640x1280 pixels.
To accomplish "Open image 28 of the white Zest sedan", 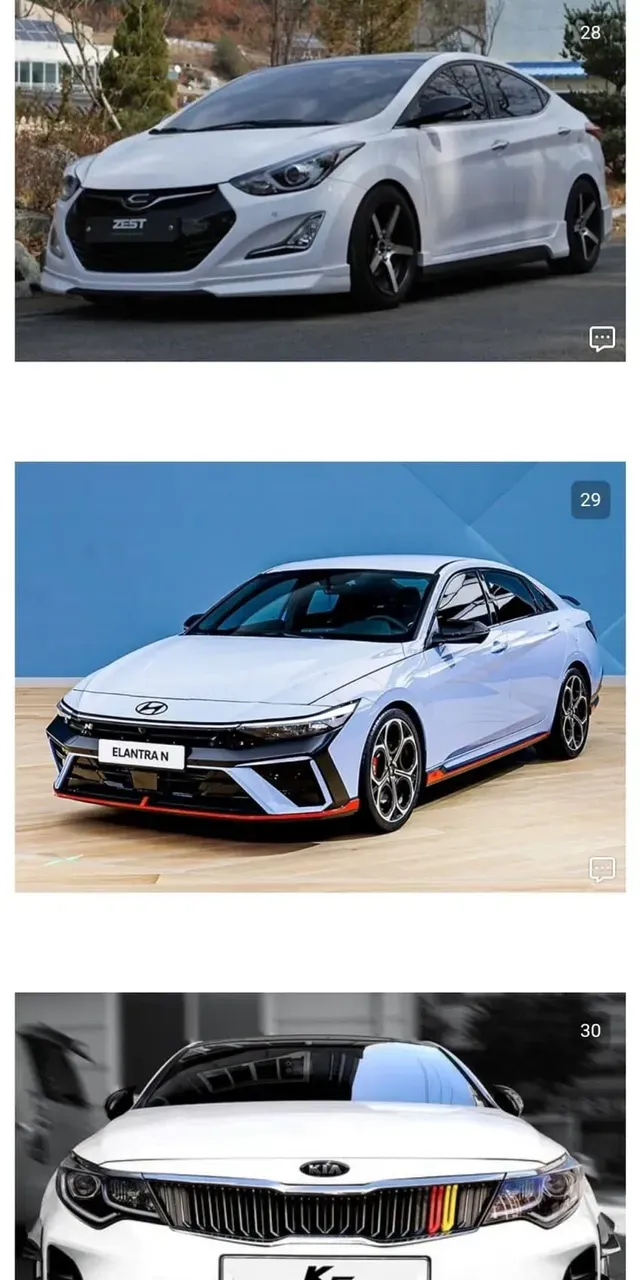I will tap(320, 180).
